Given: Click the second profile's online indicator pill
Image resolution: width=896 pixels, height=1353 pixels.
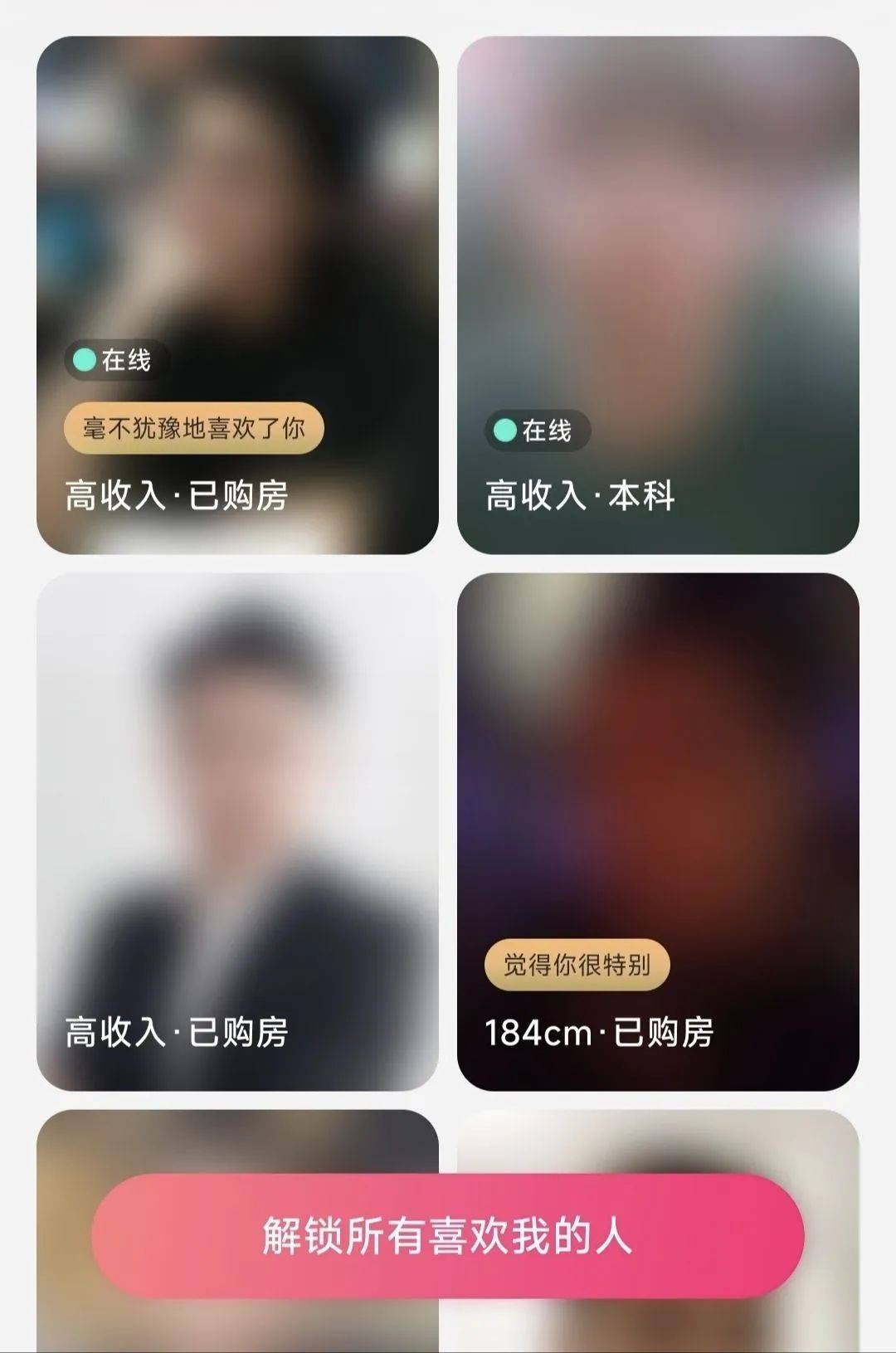Looking at the screenshot, I should (537, 430).
